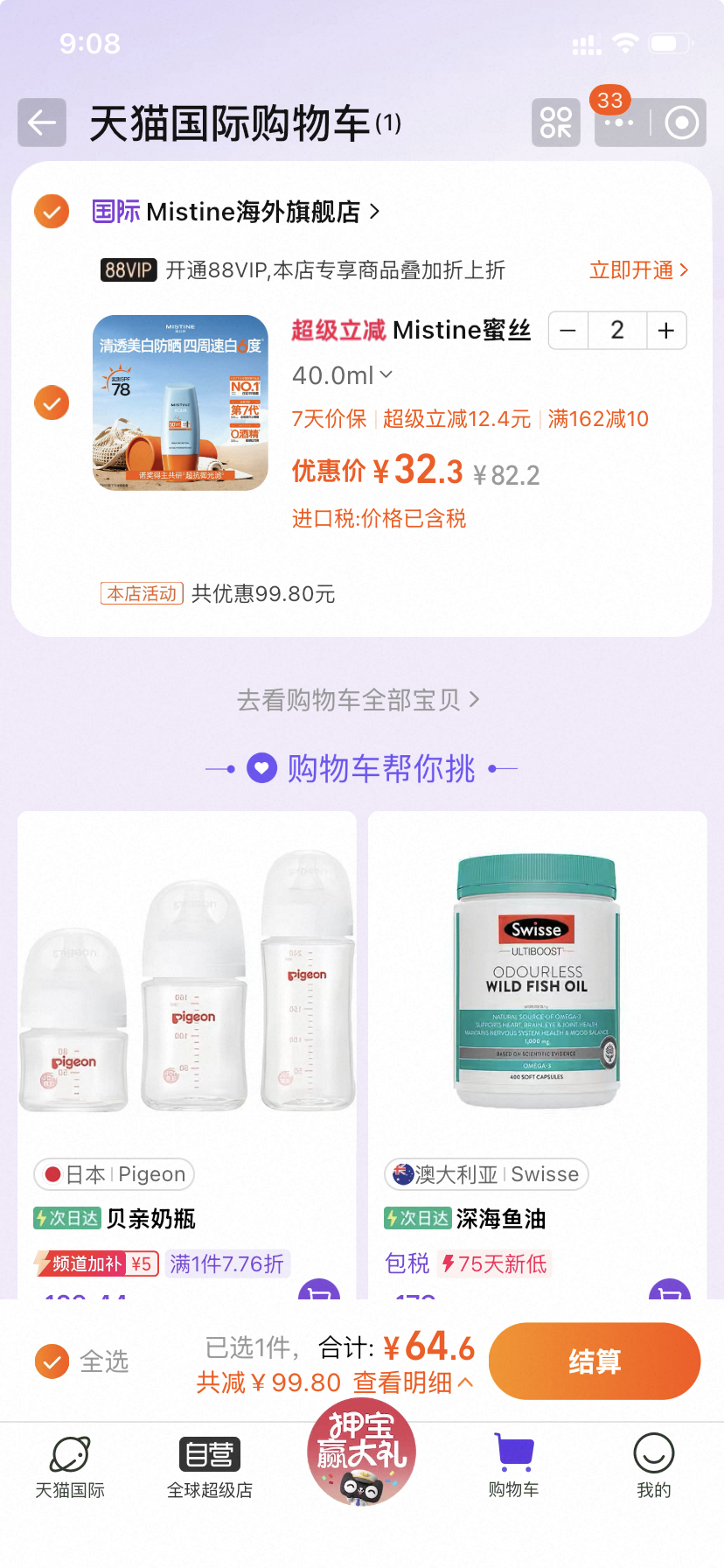Screen dimensions: 724x1568
Task: Open the more options menu with badge 33
Action: tap(619, 122)
